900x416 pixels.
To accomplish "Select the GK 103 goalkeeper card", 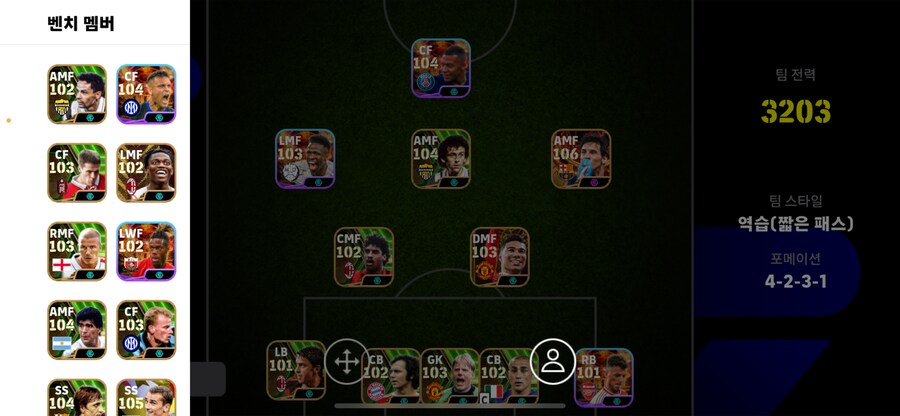I will 449,377.
